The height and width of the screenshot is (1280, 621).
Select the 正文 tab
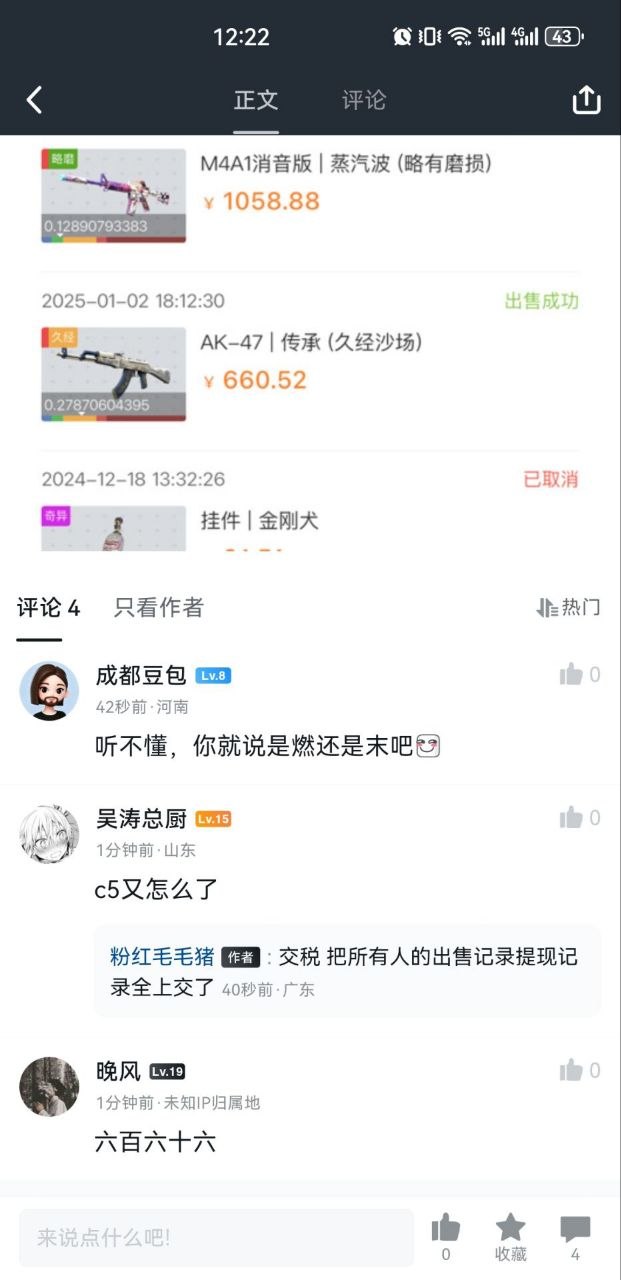coord(256,100)
